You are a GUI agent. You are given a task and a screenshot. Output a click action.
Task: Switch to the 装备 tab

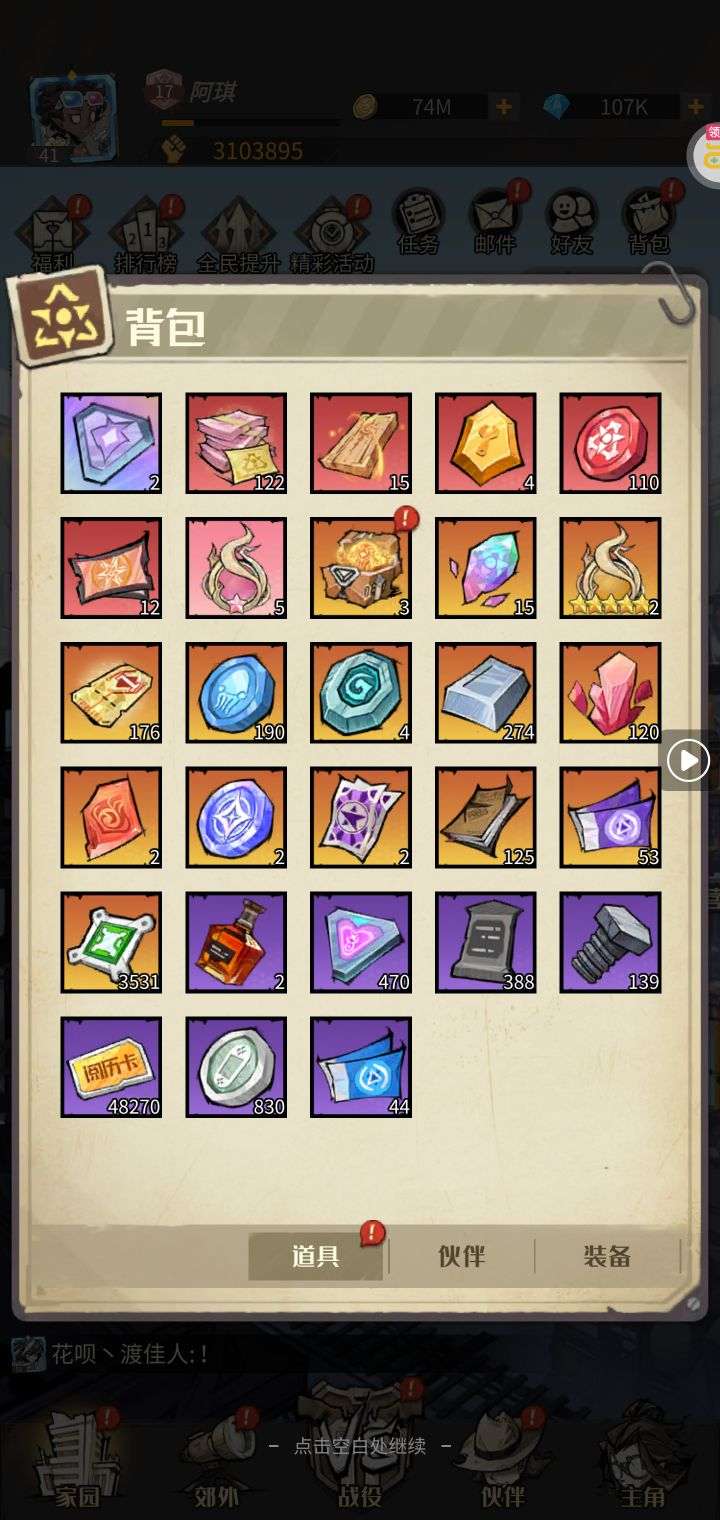pos(607,1256)
